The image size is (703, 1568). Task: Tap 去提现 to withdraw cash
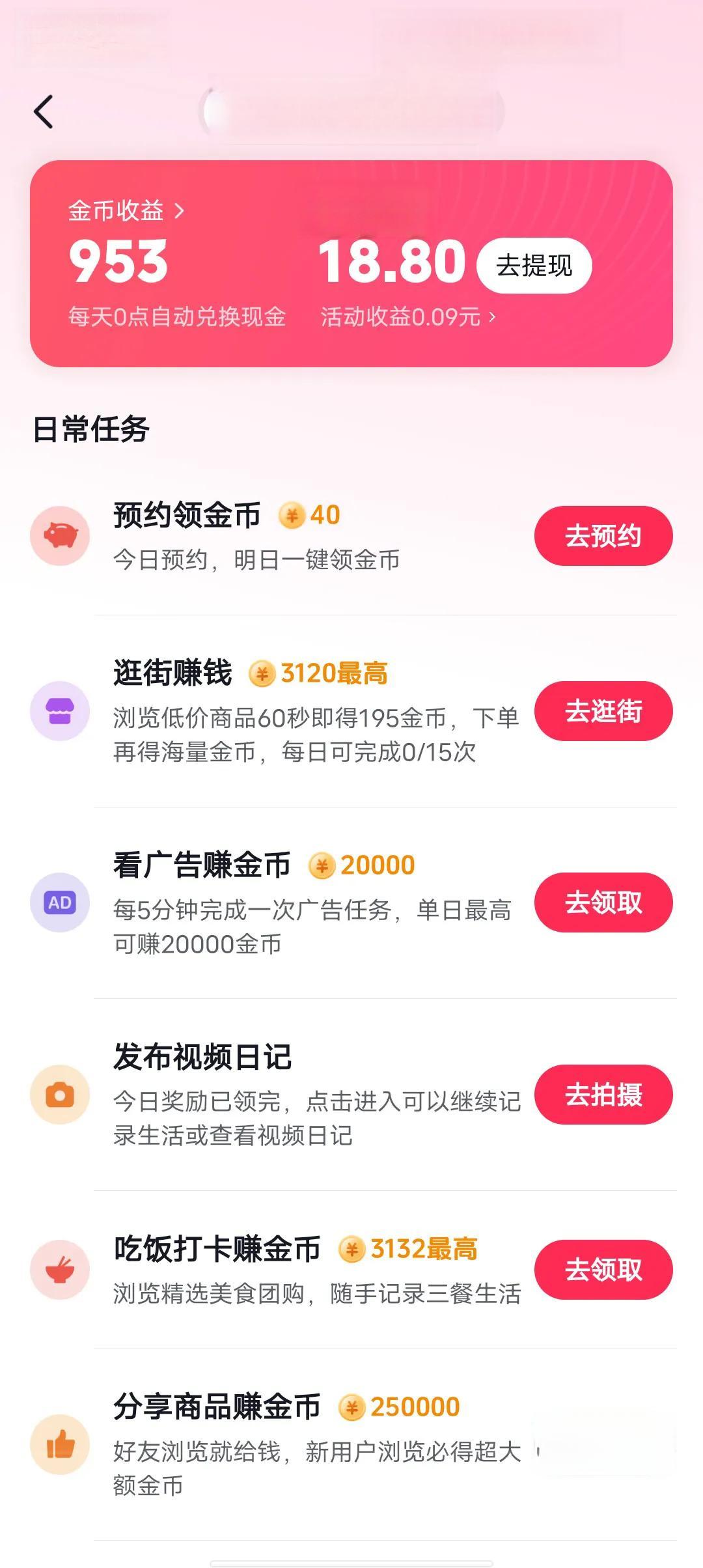pyautogui.click(x=534, y=266)
